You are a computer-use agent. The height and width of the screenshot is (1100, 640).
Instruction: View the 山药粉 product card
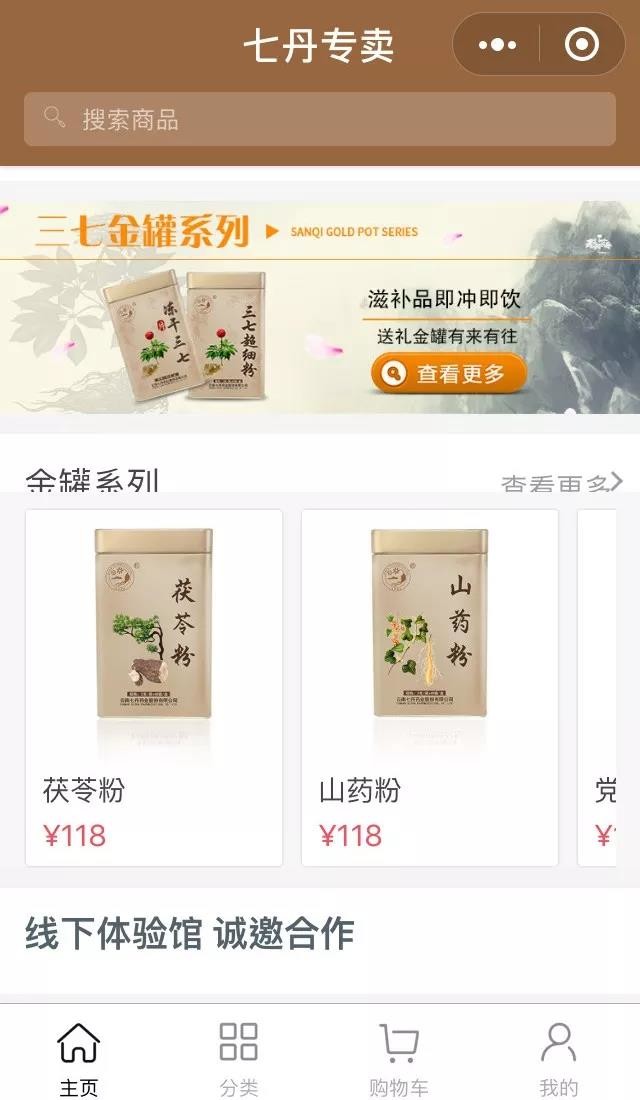430,687
